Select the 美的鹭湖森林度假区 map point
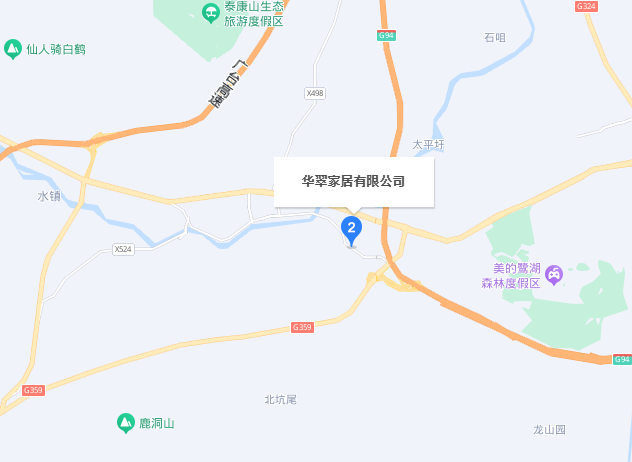632x462 pixels. 554,273
